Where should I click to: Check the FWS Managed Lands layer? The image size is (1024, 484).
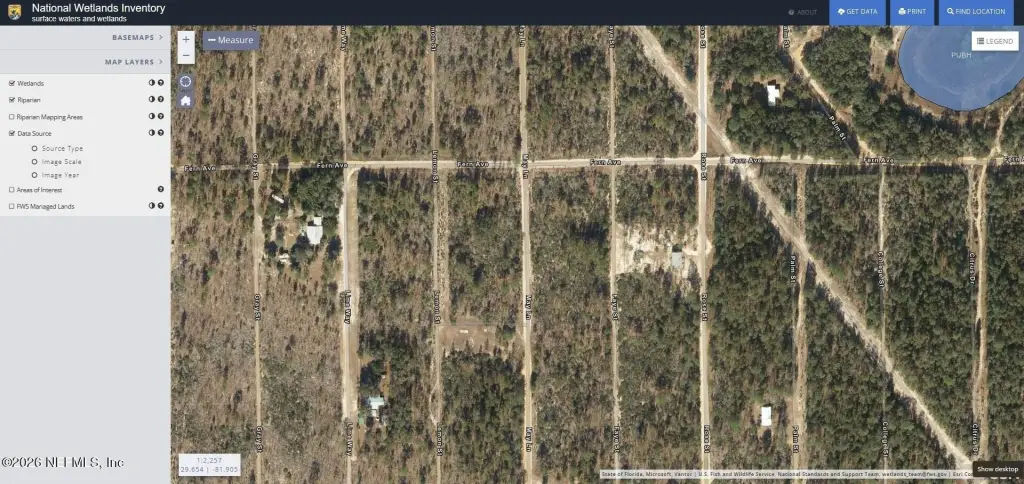(11, 206)
